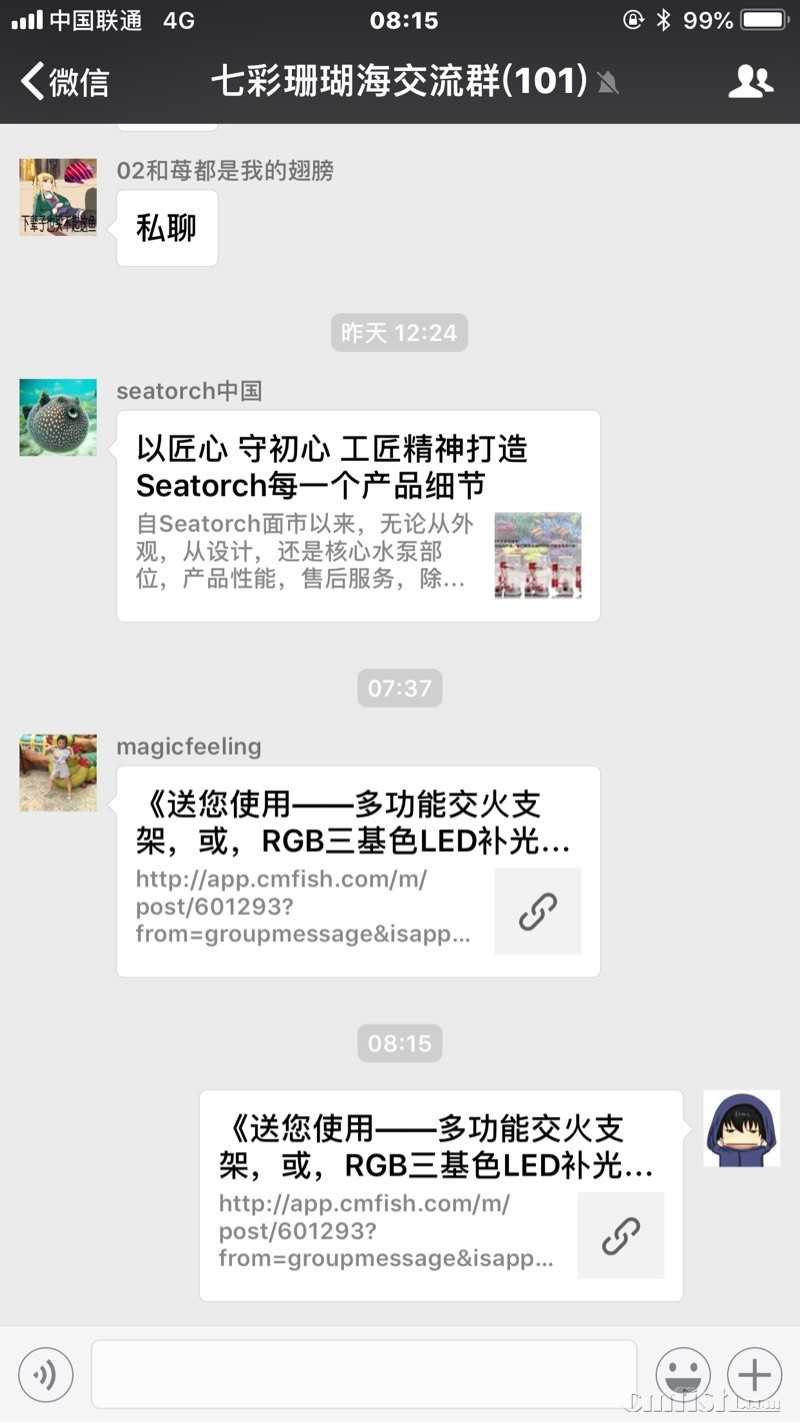Open seatorch中国's avatar profile
This screenshot has height=1423, width=800.
[x=58, y=417]
